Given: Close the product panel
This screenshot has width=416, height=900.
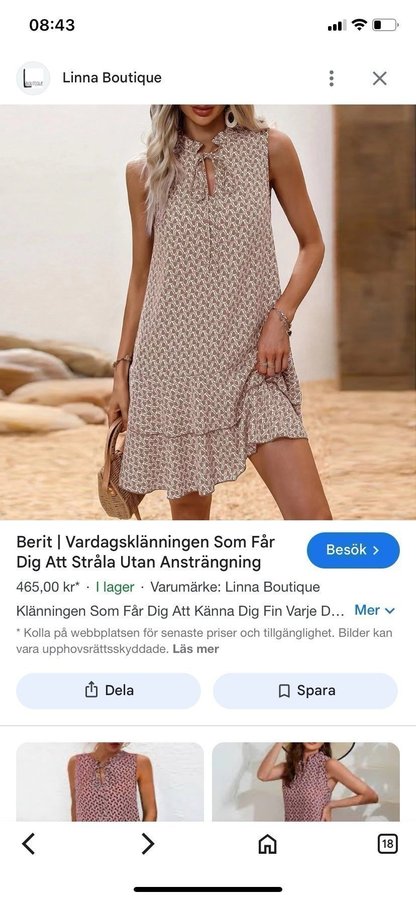Looking at the screenshot, I should 379,78.
